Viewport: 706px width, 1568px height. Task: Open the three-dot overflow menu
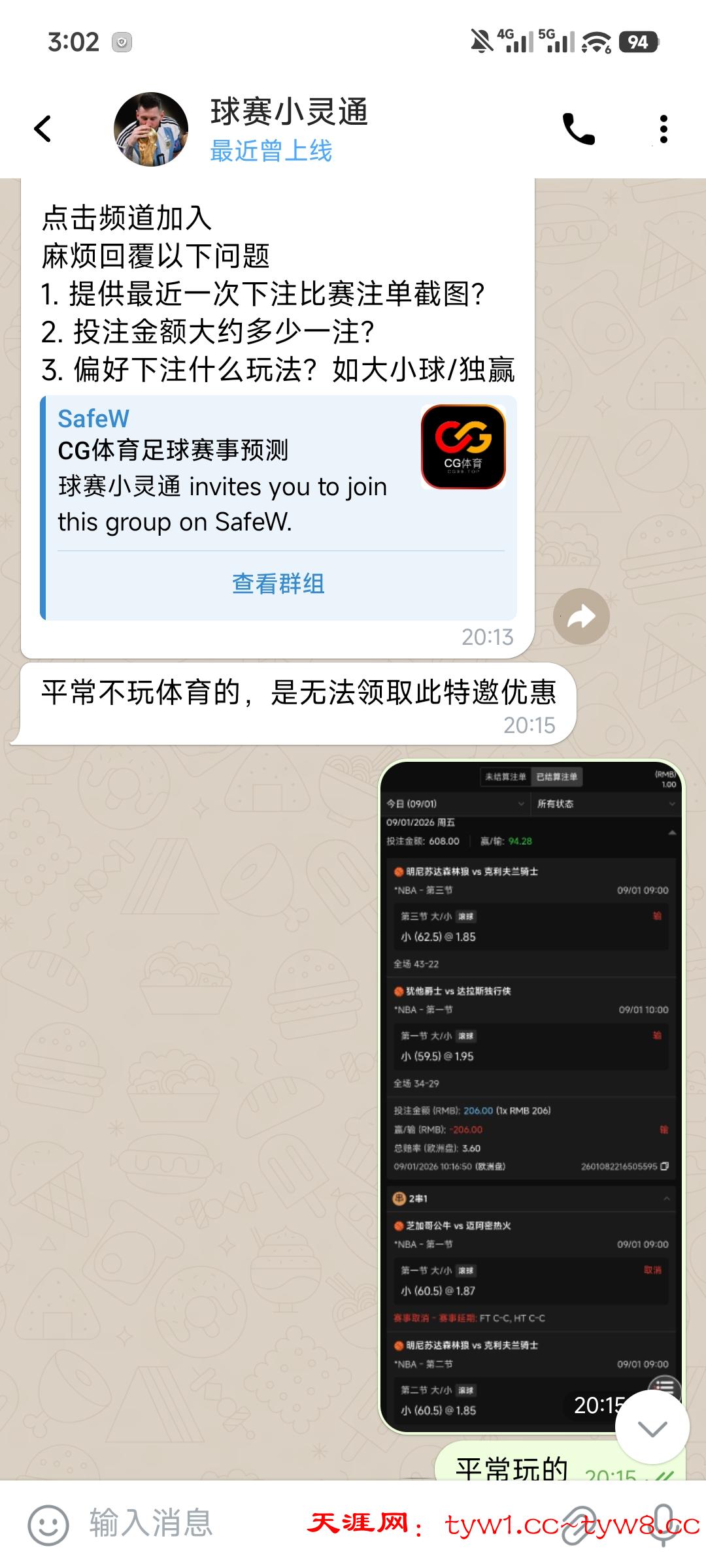[664, 129]
